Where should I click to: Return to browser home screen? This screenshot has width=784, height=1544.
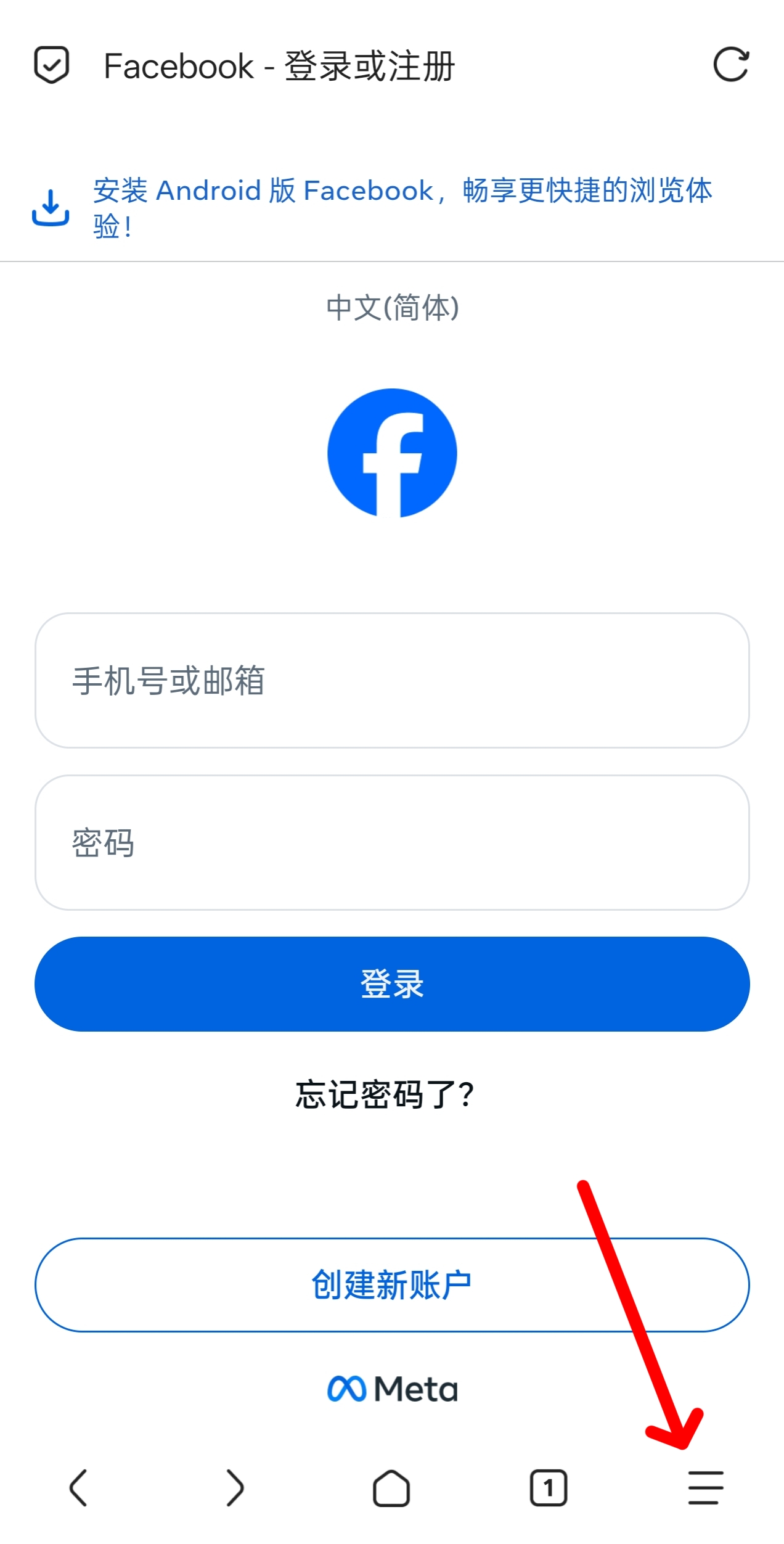pos(392,1487)
